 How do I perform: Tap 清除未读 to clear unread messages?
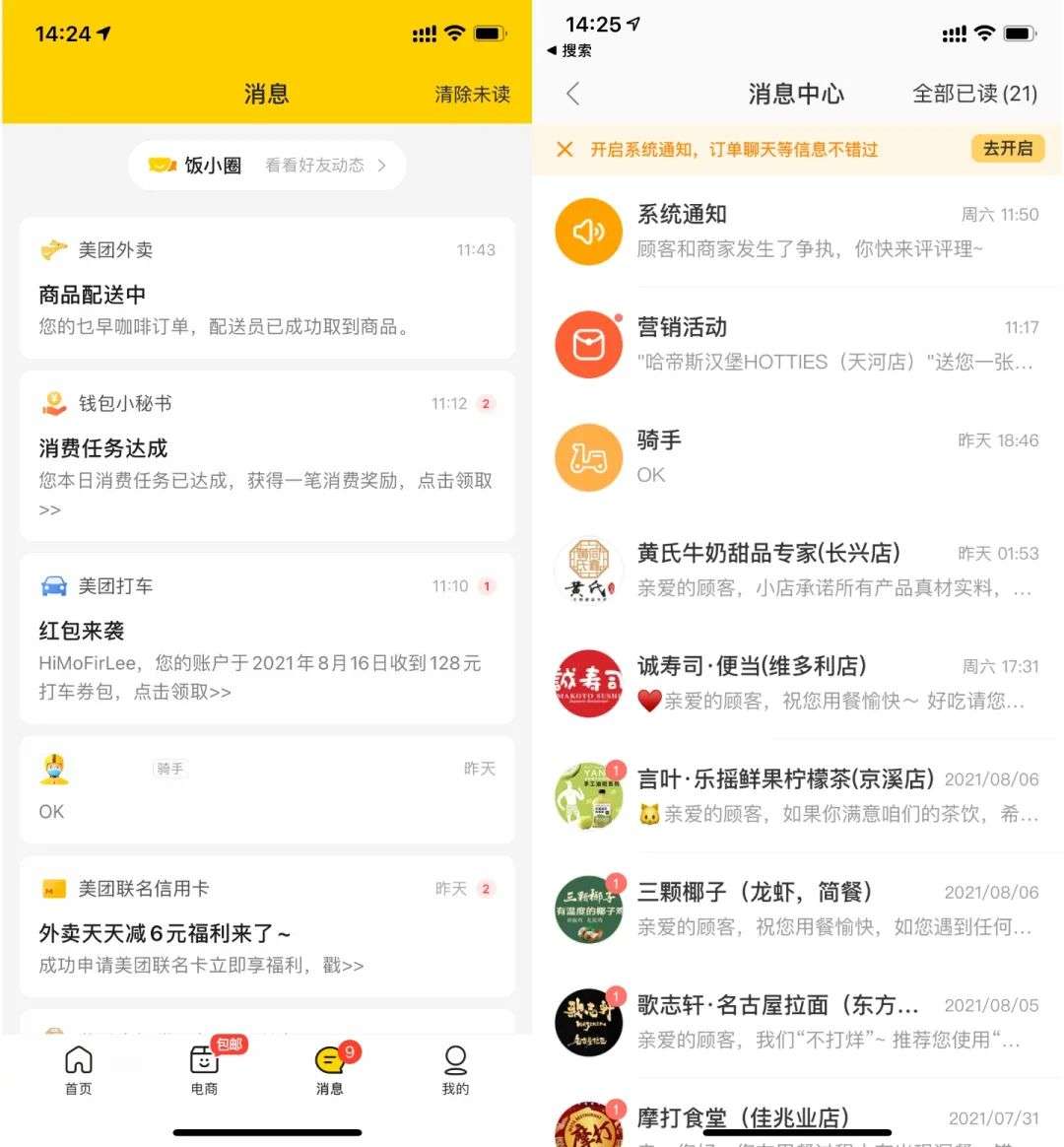pyautogui.click(x=472, y=95)
